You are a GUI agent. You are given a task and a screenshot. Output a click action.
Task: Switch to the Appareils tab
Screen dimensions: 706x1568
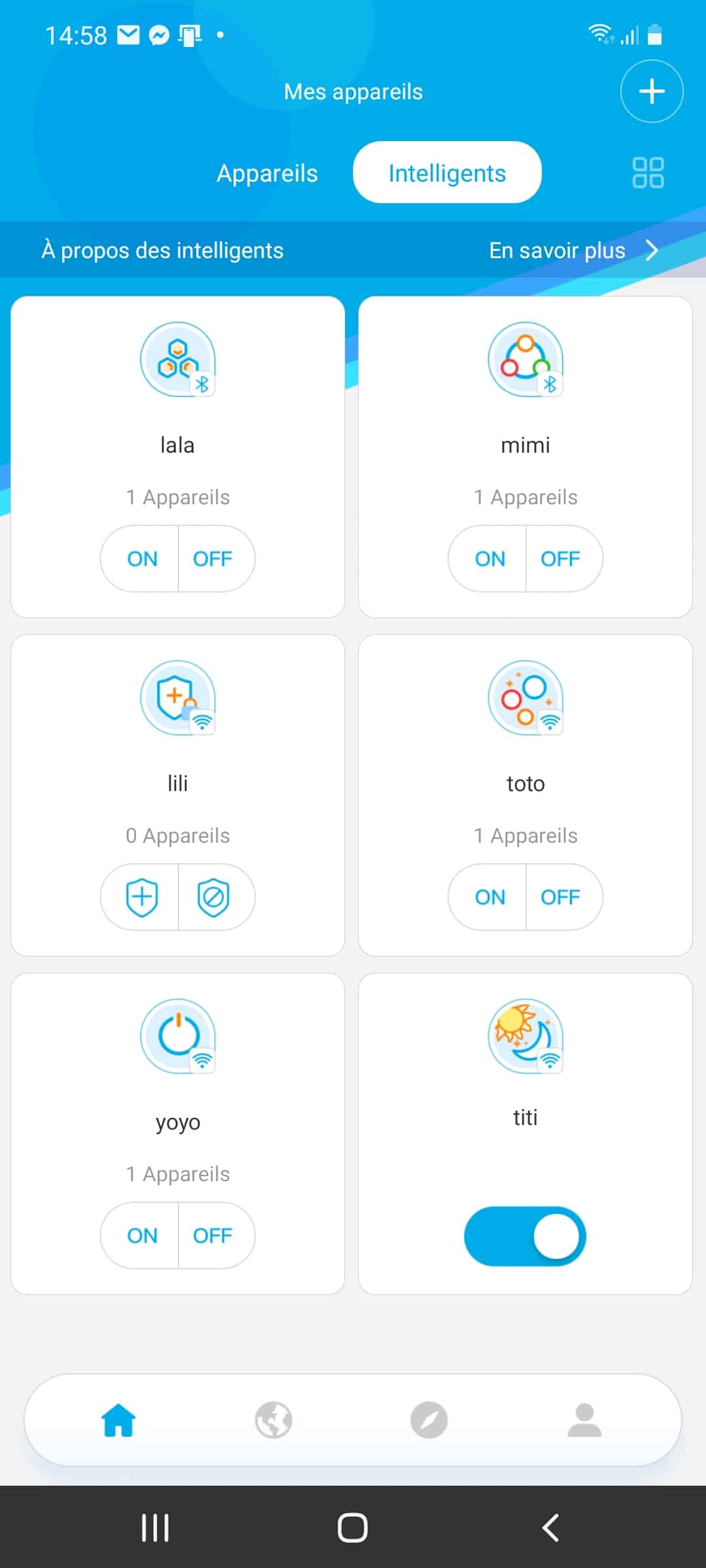pyautogui.click(x=267, y=173)
